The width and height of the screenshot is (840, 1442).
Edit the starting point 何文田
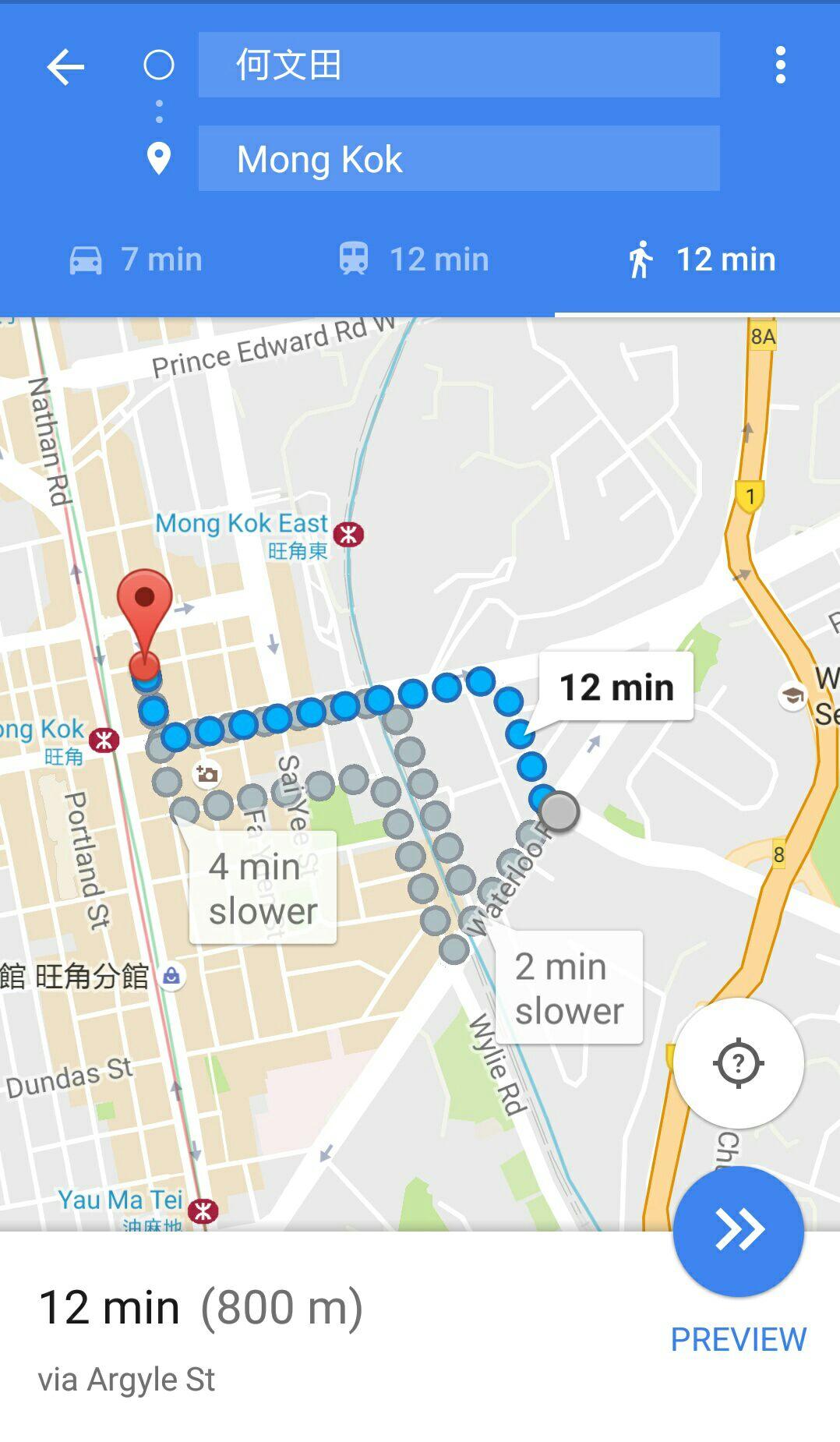click(458, 65)
